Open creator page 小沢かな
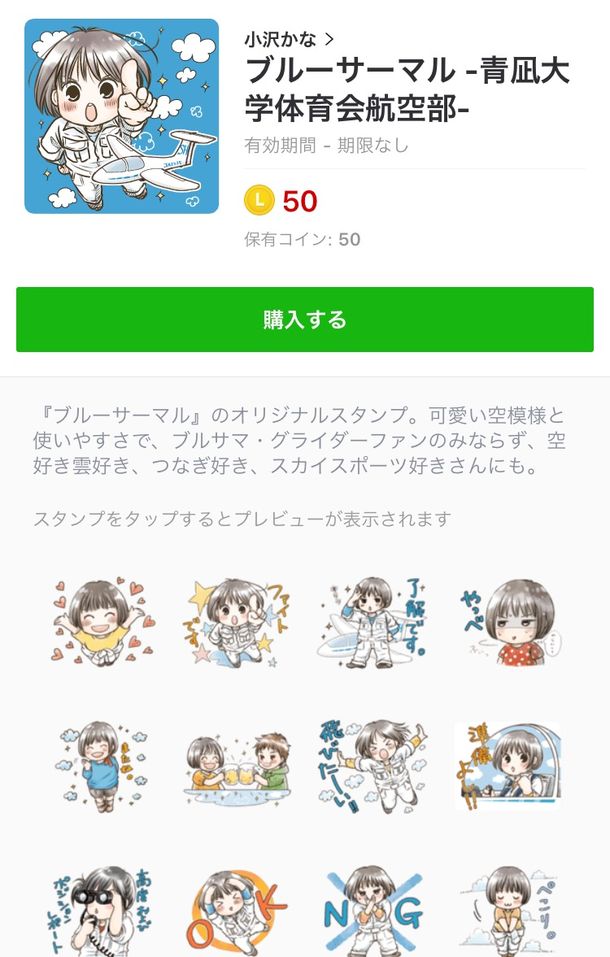610x957 pixels. pos(289,40)
